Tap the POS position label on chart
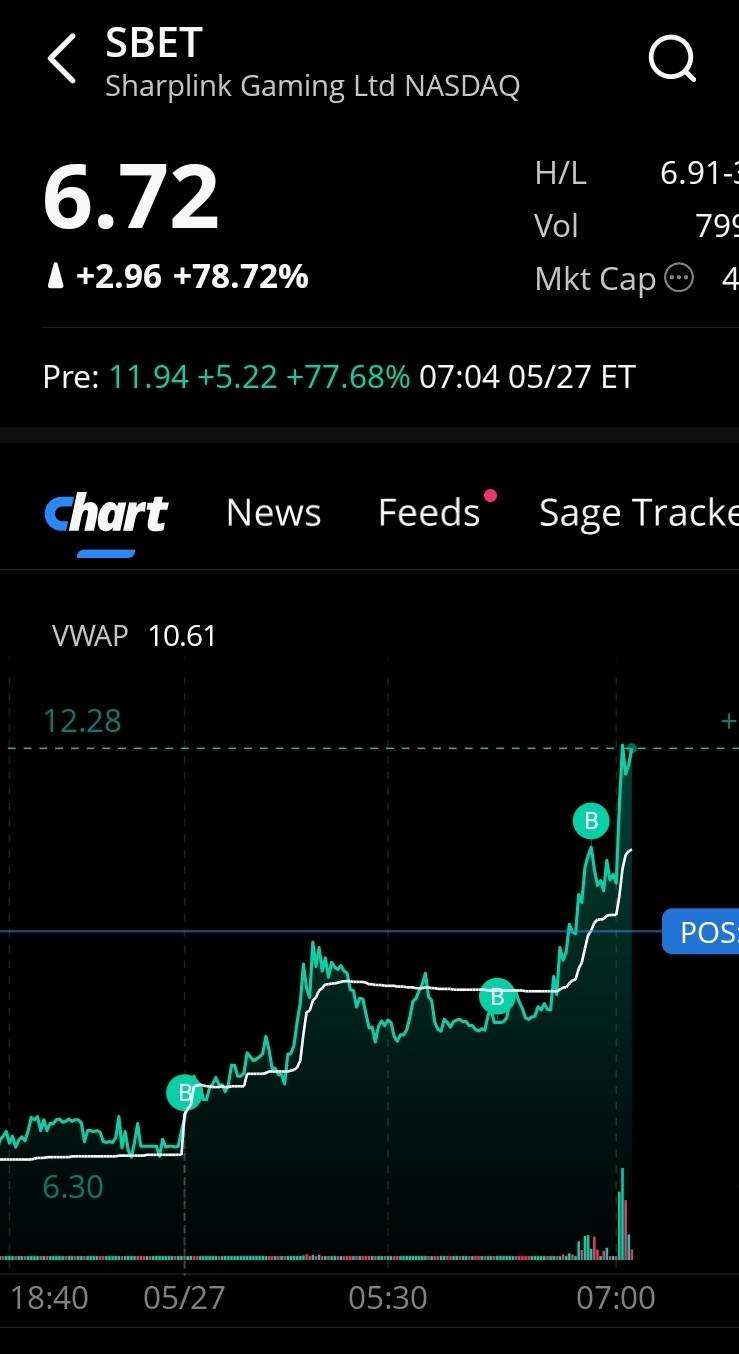The height and width of the screenshot is (1354, 739). point(701,932)
